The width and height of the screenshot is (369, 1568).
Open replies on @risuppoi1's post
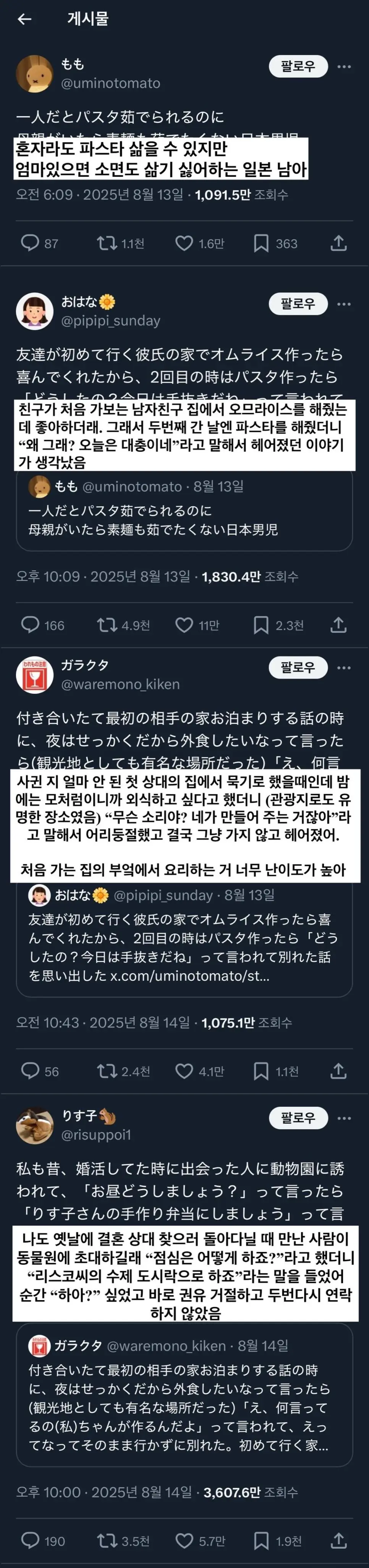[x=30, y=1541]
